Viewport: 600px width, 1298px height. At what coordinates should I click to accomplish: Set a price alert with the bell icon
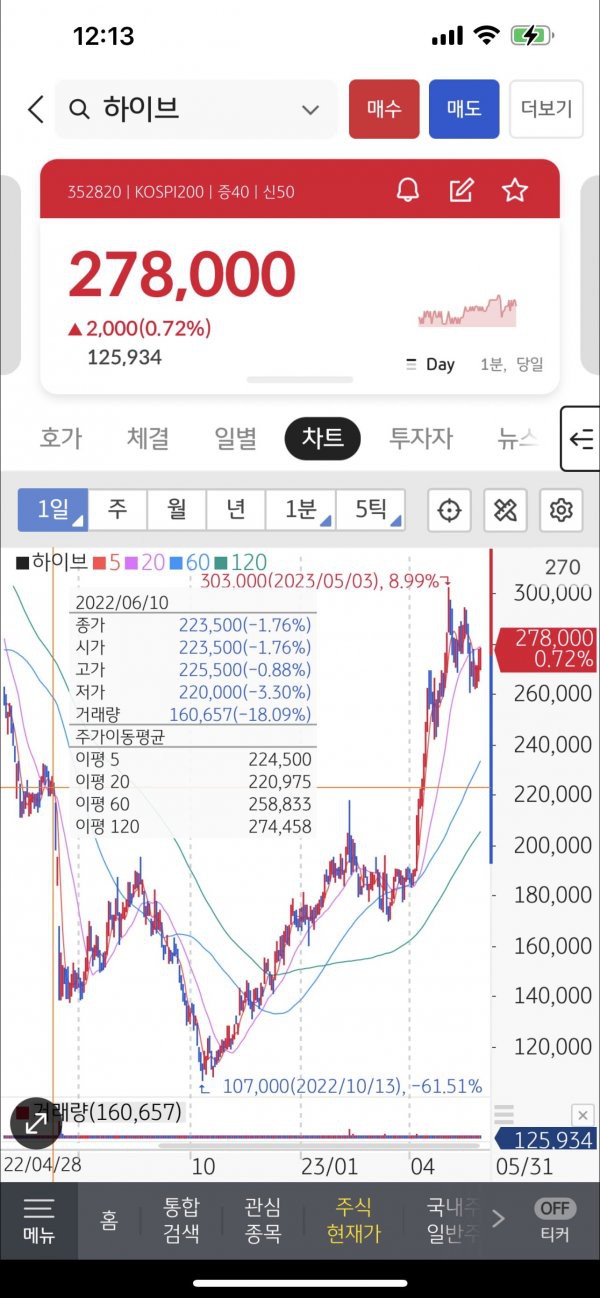408,190
